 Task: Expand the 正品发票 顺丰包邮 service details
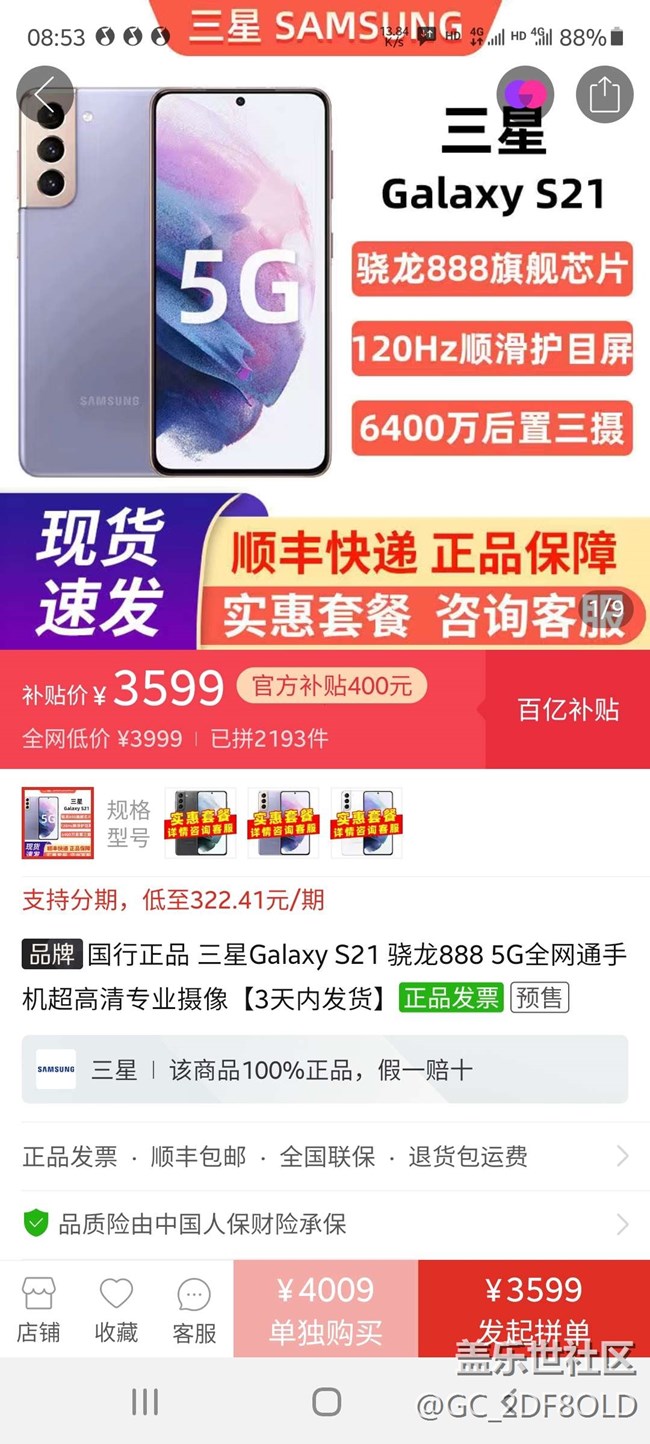tap(325, 1157)
